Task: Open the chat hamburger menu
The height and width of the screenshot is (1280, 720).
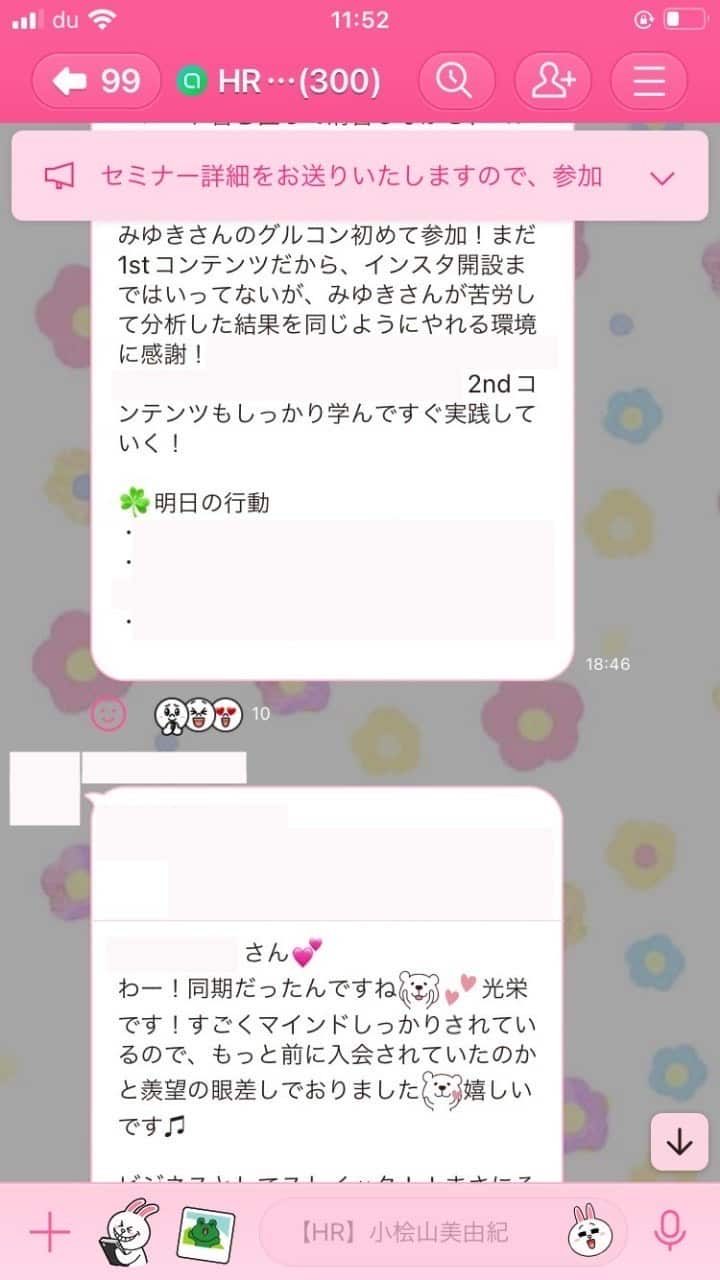Action: 648,81
